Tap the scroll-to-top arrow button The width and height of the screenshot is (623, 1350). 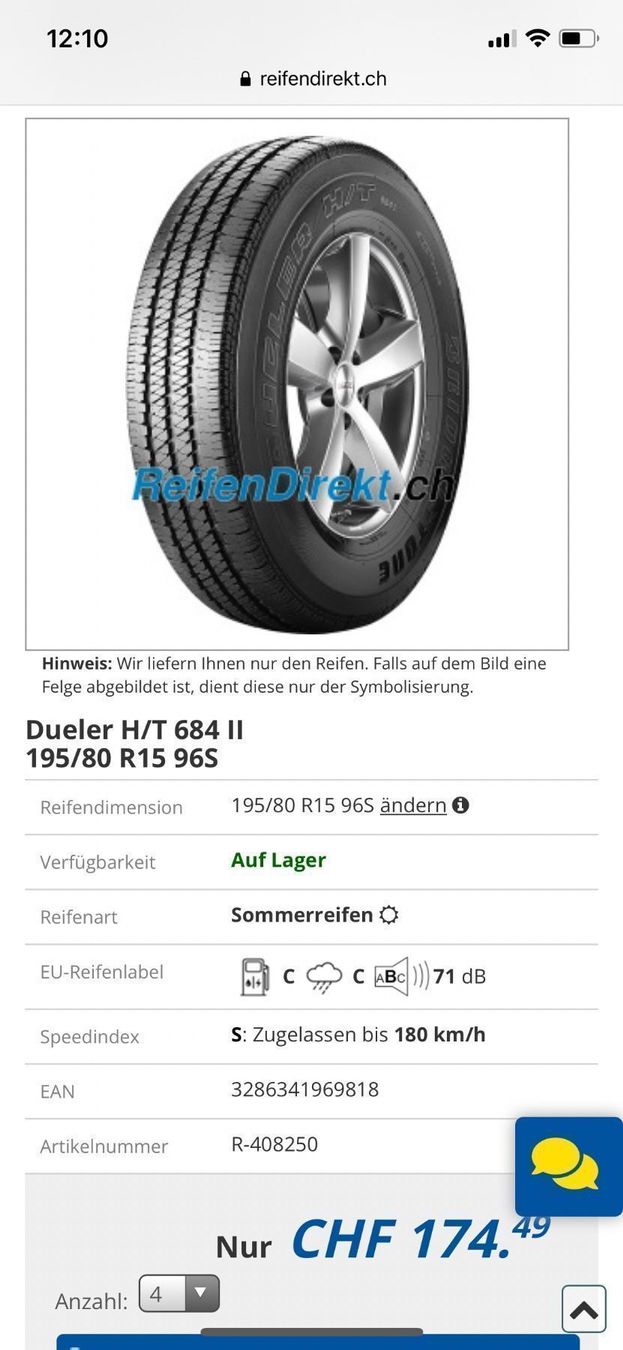584,1309
